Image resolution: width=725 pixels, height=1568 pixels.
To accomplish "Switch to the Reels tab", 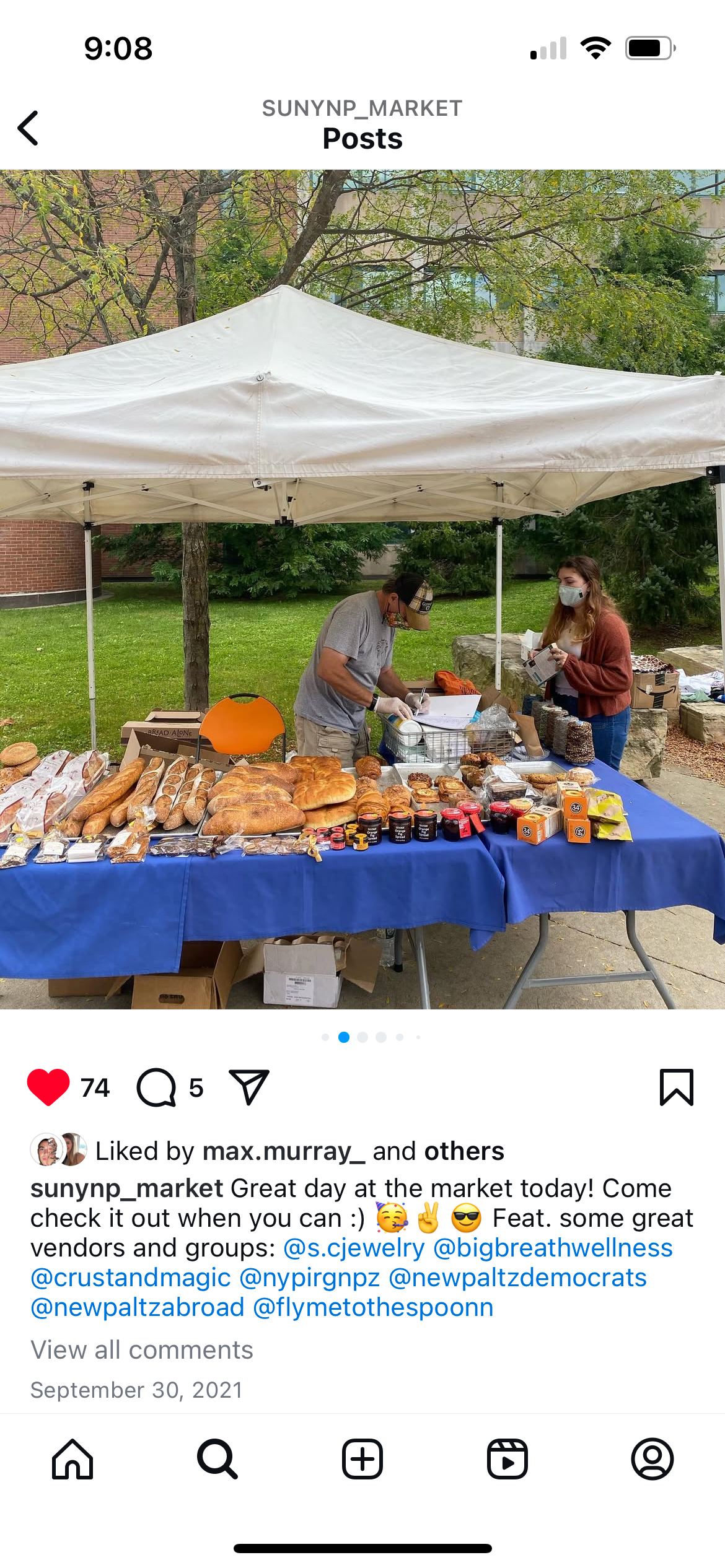I will [x=507, y=1459].
